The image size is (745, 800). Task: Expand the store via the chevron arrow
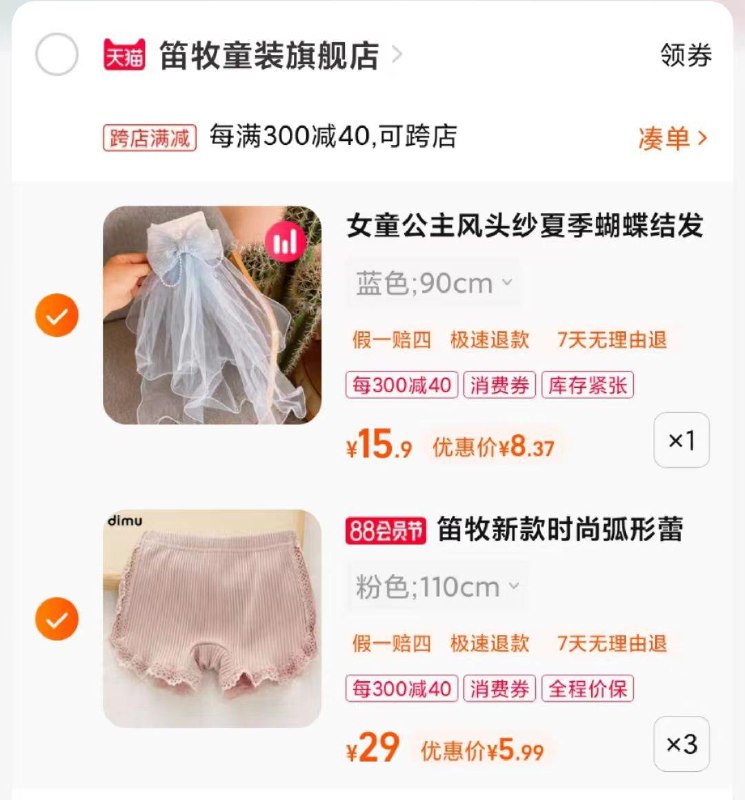(x=398, y=55)
